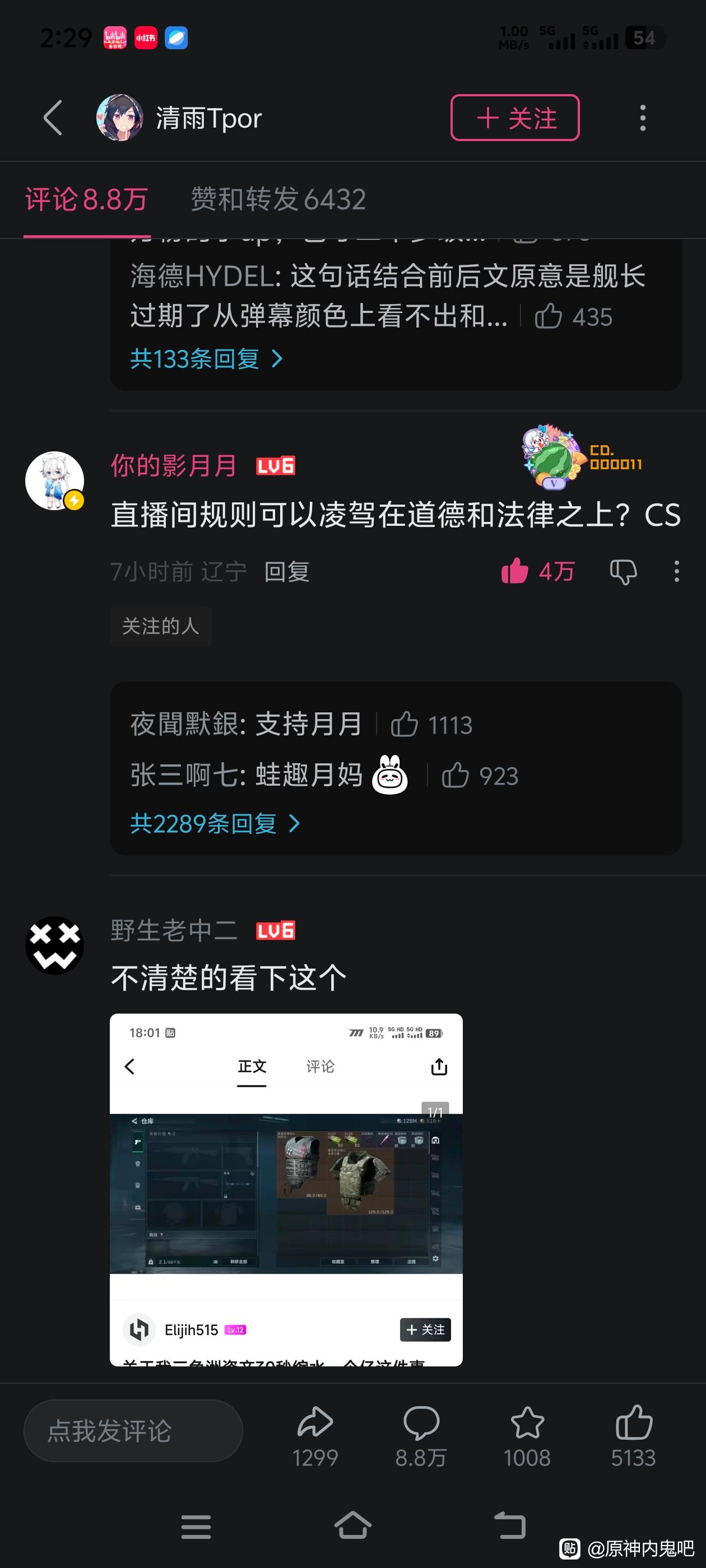
Task: Tap the 点我发评论 comment box
Action: (x=133, y=1430)
